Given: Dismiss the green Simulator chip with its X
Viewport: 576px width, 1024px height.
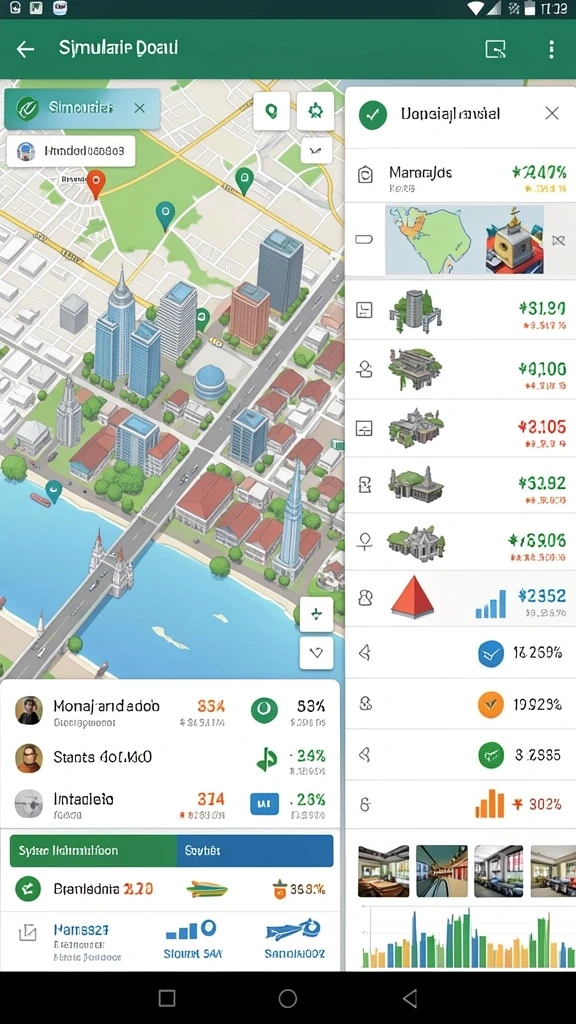Looking at the screenshot, I should pyautogui.click(x=140, y=108).
